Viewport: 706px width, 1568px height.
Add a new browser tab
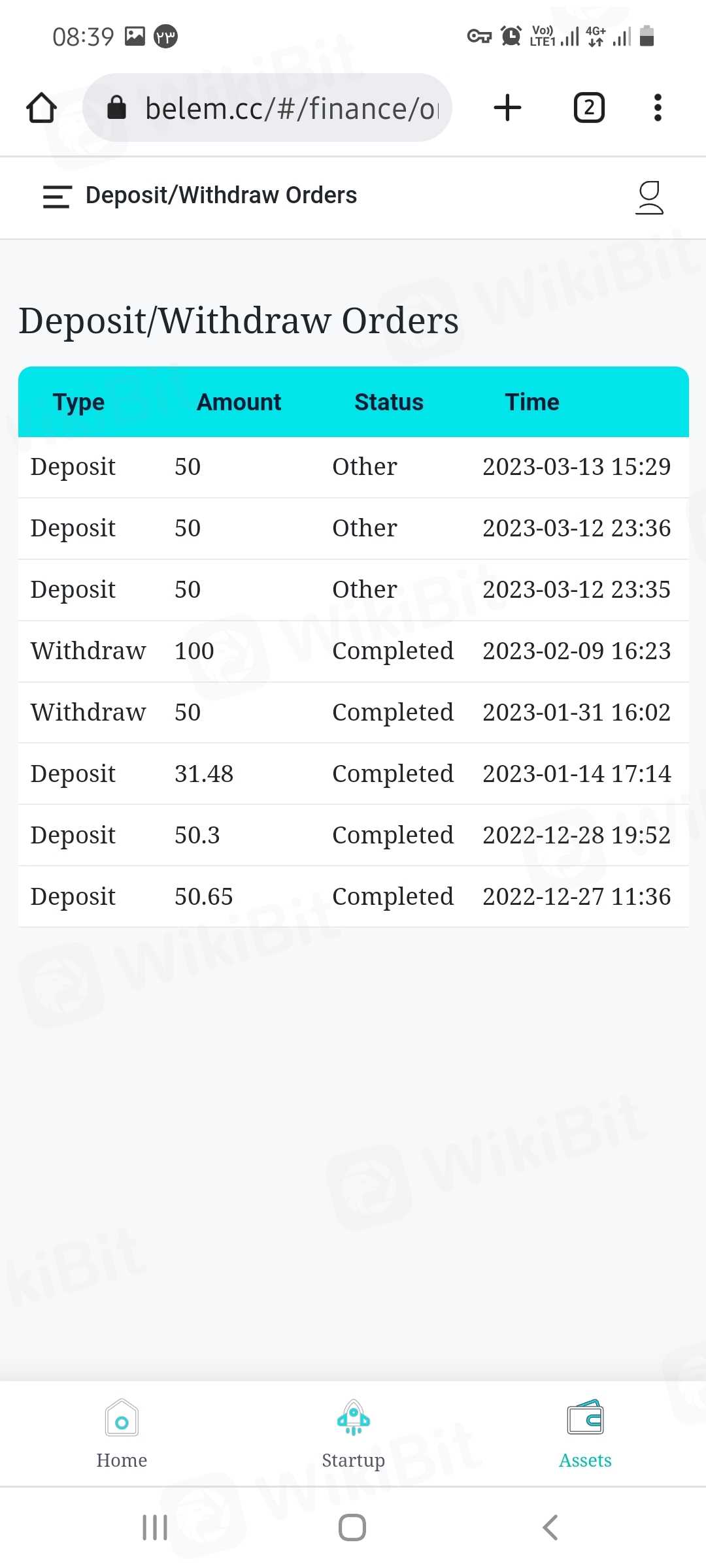507,108
